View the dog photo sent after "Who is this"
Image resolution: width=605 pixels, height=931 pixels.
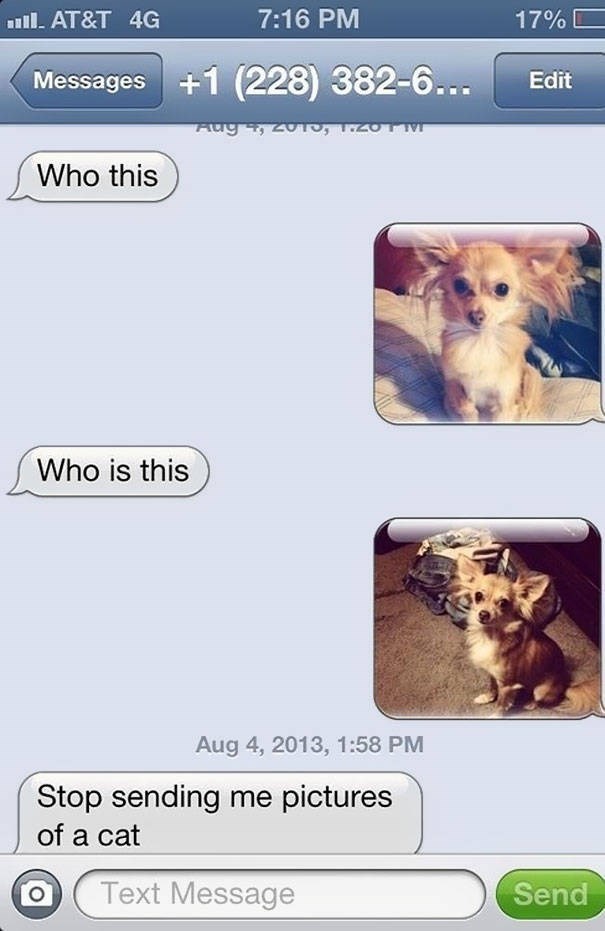point(487,617)
